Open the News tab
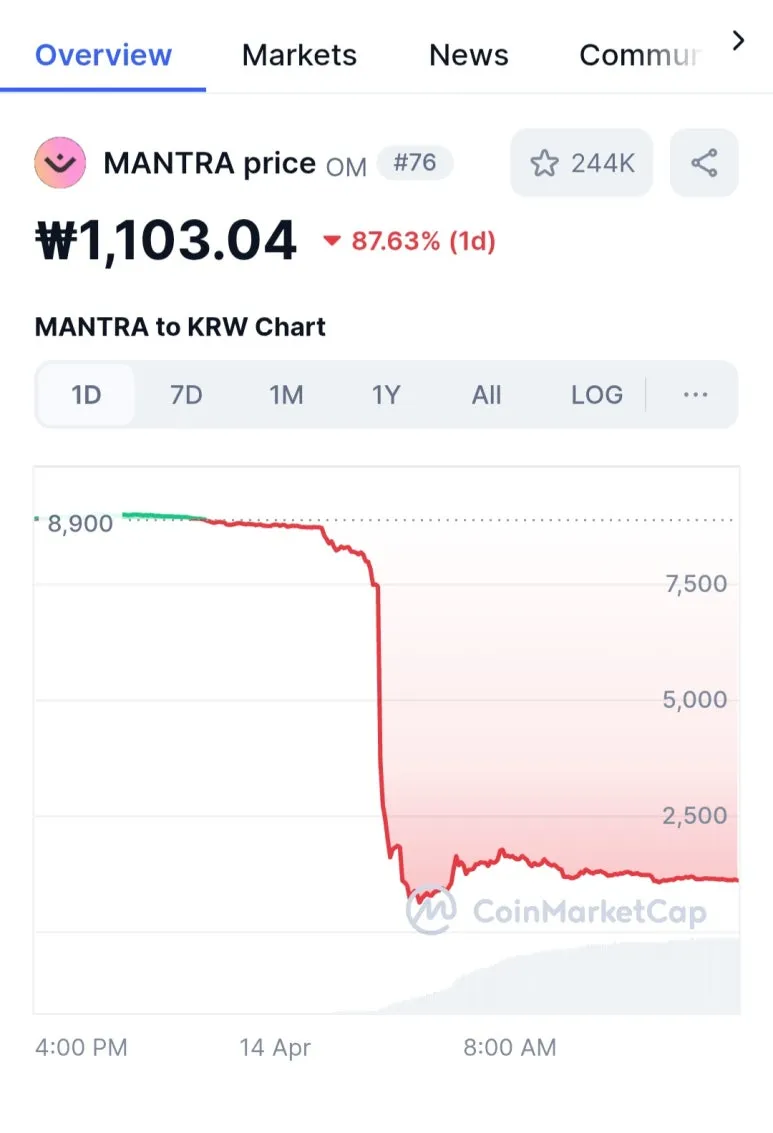Viewport: 773px width, 1133px height. (468, 54)
